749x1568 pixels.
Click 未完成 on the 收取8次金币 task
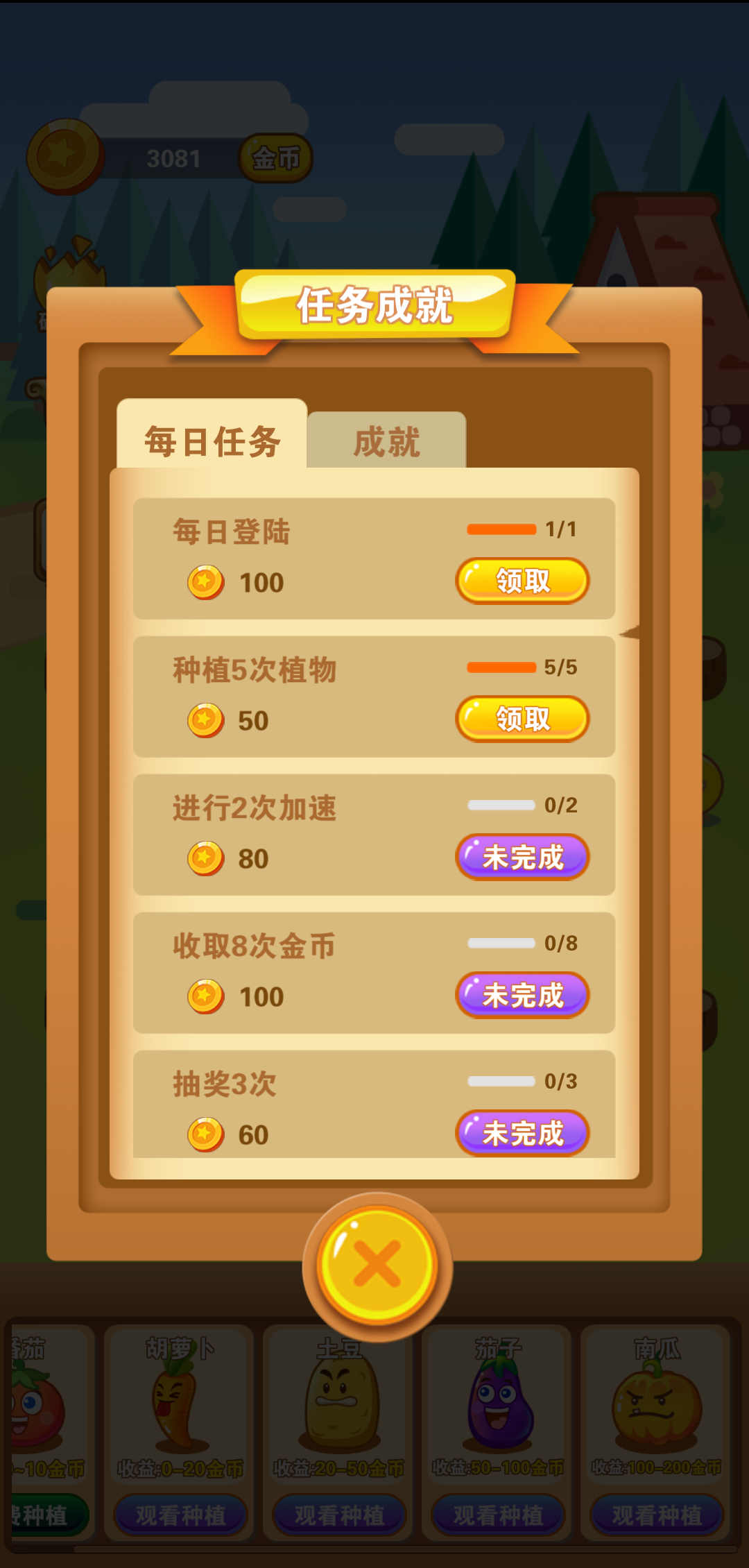(522, 996)
